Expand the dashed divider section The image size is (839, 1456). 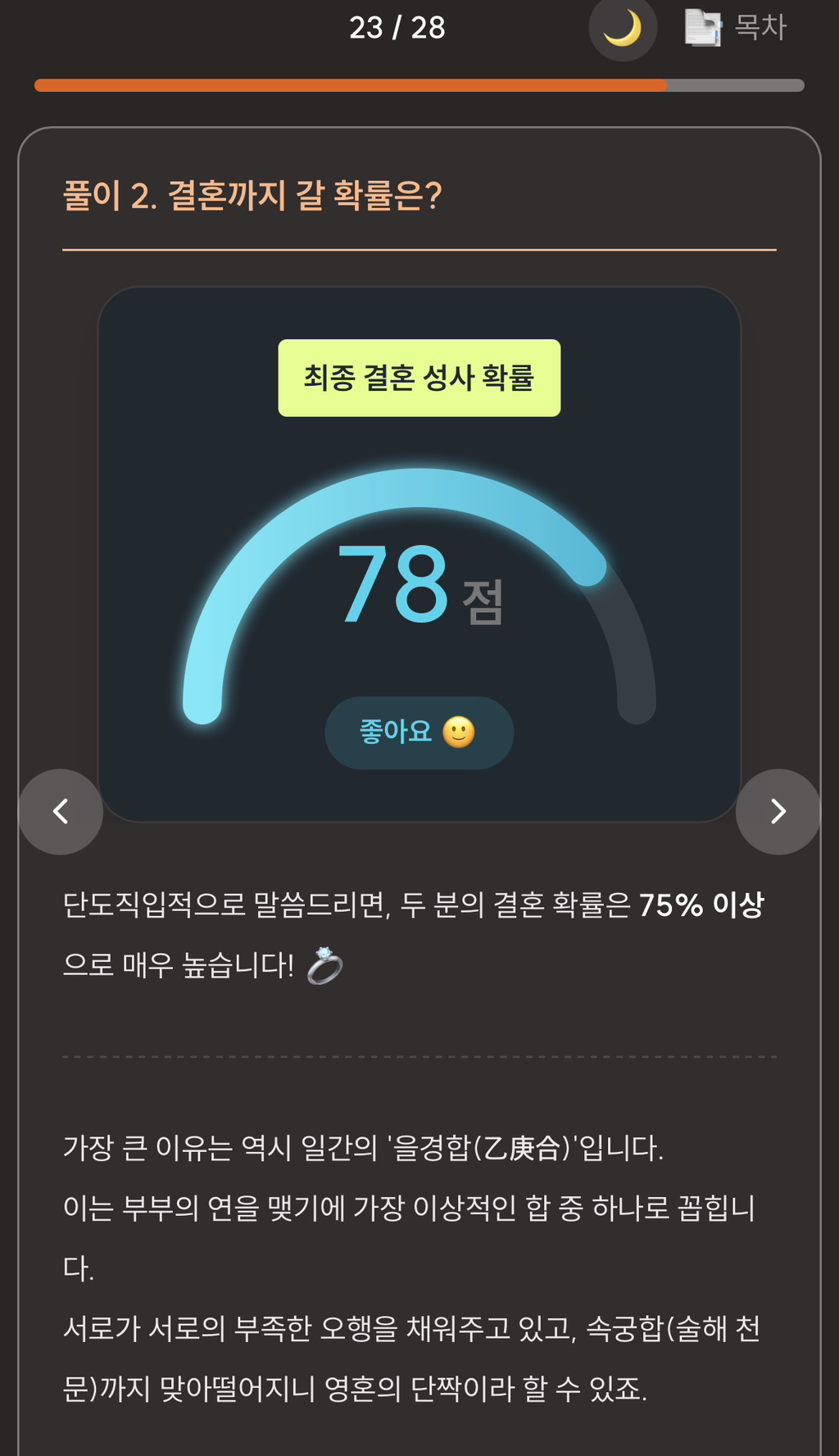[419, 1059]
